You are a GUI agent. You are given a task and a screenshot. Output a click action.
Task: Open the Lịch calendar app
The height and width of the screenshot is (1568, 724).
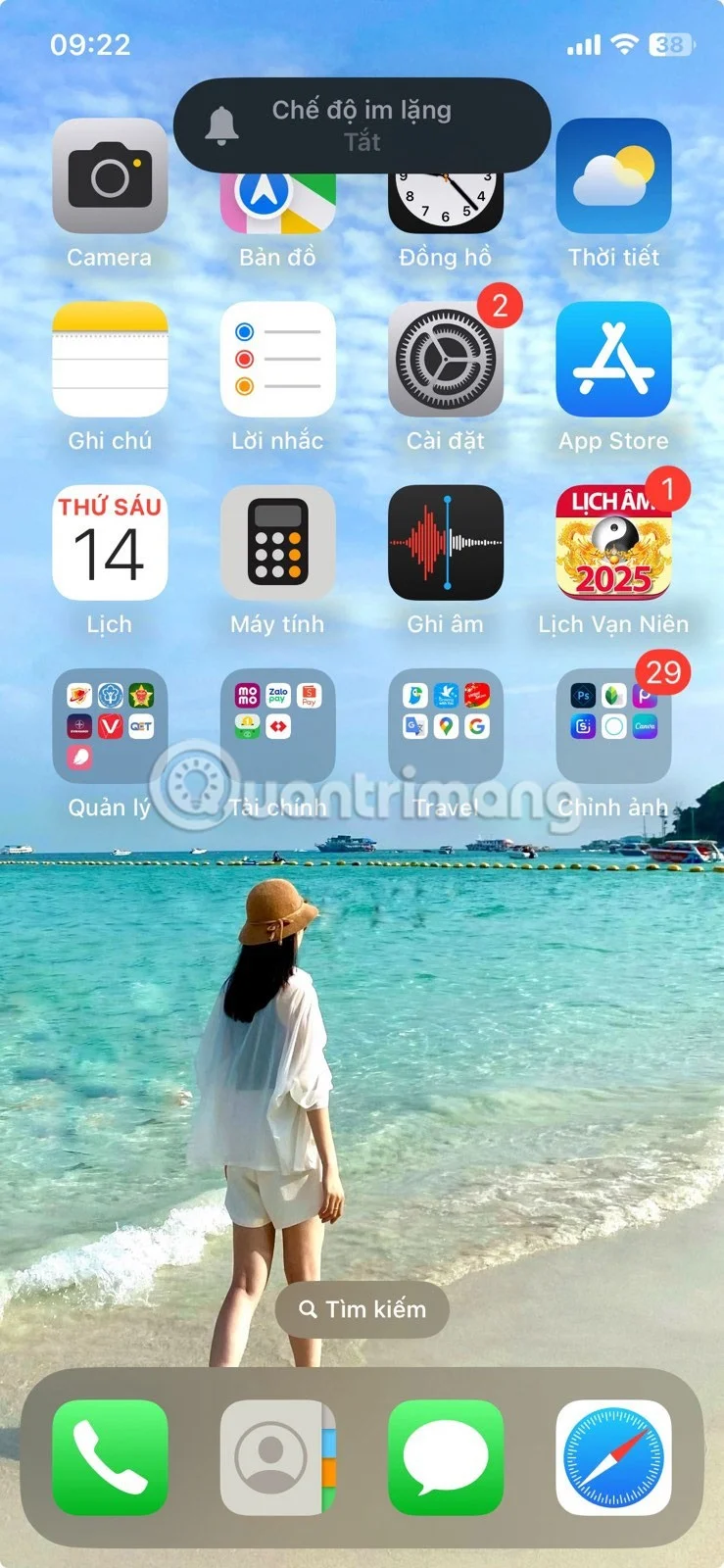[x=110, y=543]
